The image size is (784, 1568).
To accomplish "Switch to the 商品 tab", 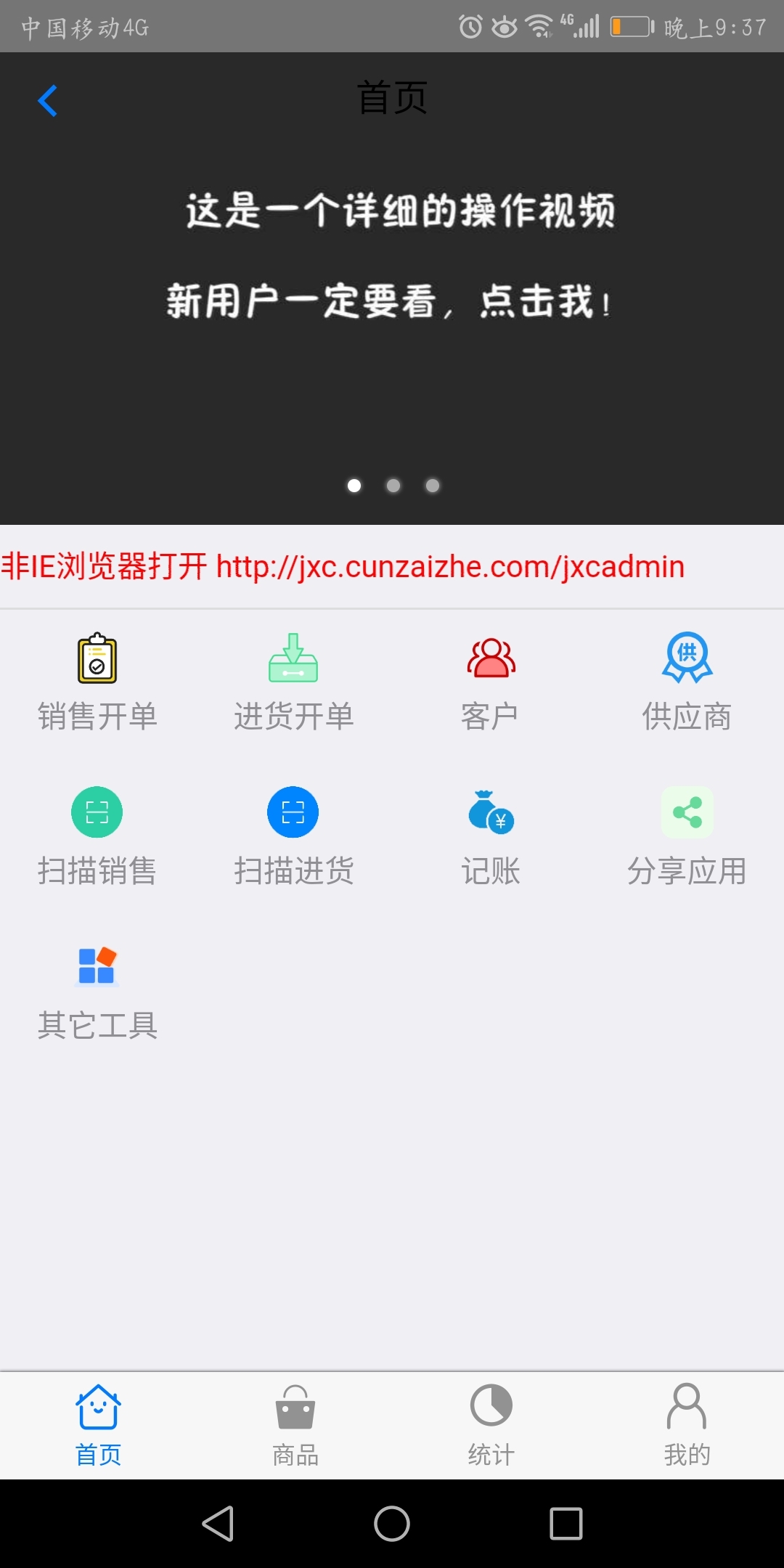I will coord(295,1426).
